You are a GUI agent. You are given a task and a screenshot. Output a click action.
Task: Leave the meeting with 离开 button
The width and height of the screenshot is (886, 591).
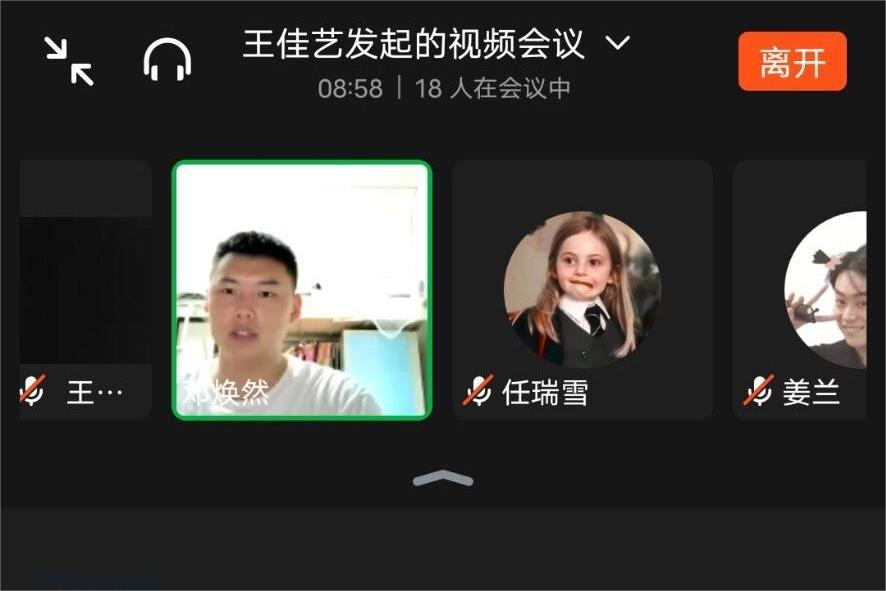(792, 62)
